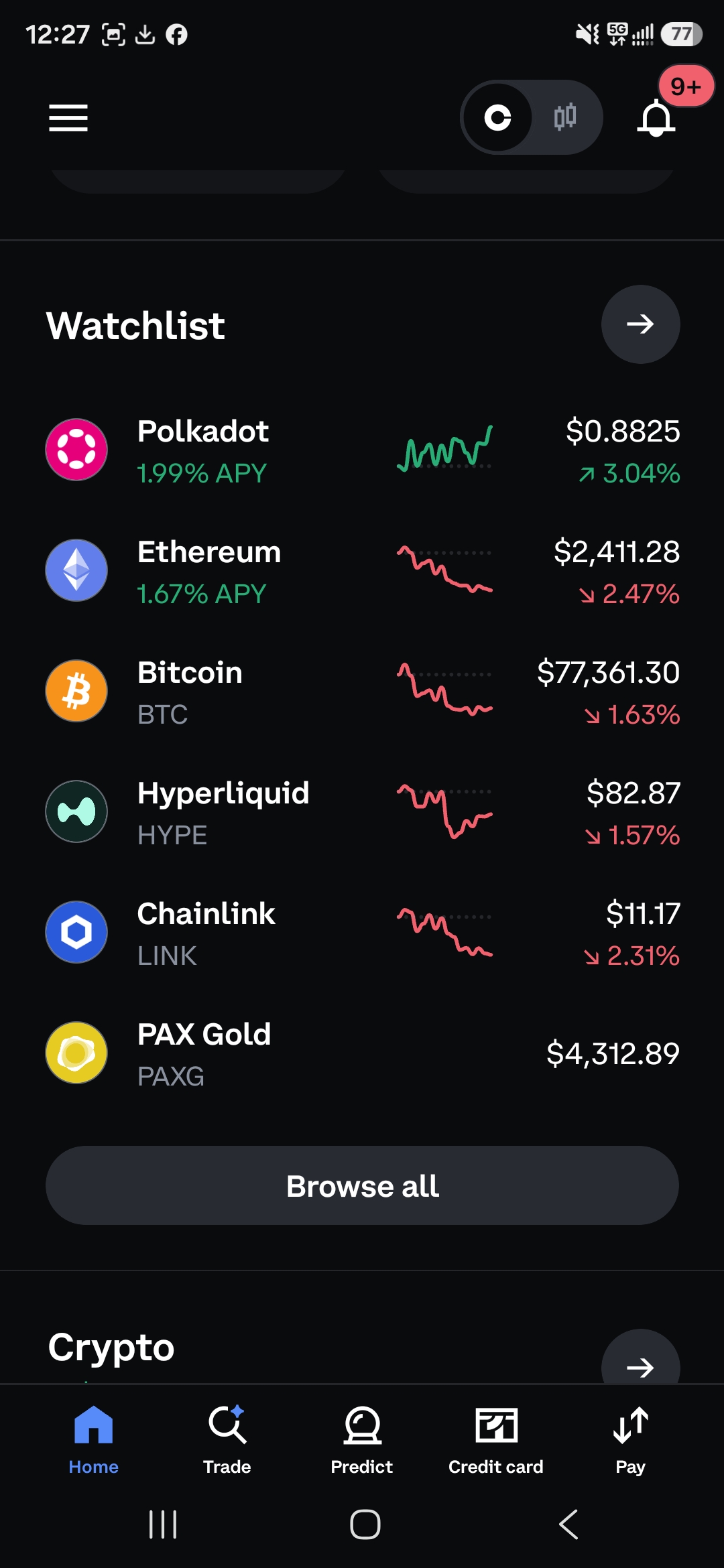The height and width of the screenshot is (1568, 724).
Task: Open PAX Gold details
Action: (x=362, y=1053)
